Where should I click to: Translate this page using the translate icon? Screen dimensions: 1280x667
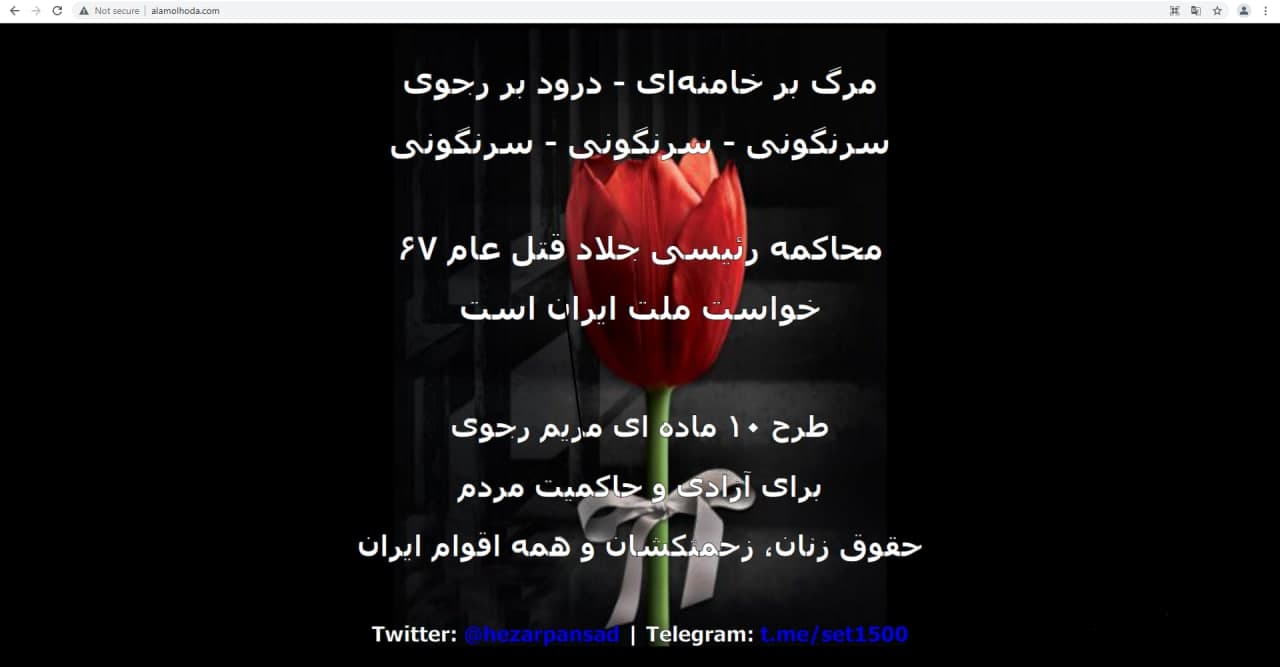1195,11
